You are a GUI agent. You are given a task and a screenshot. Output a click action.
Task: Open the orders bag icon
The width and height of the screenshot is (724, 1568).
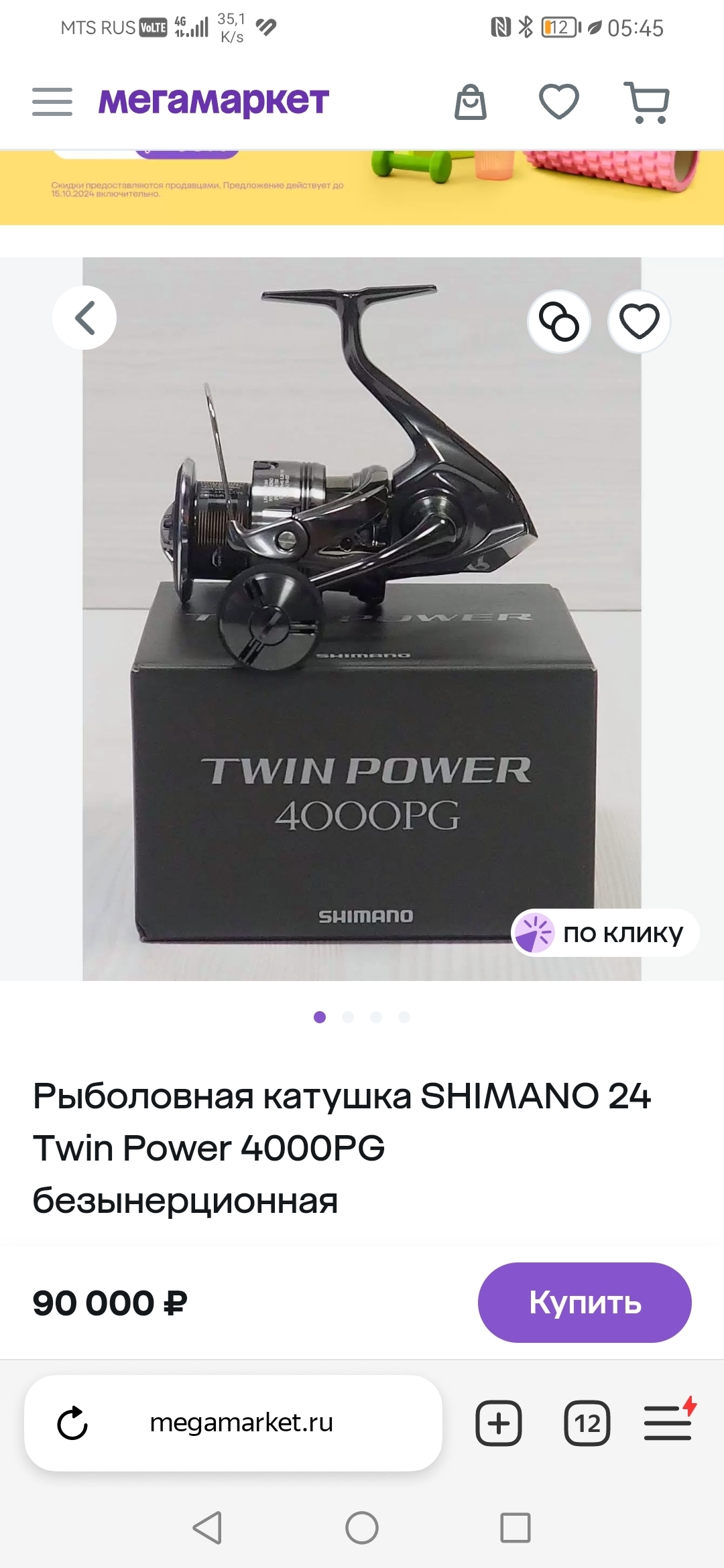point(471,103)
